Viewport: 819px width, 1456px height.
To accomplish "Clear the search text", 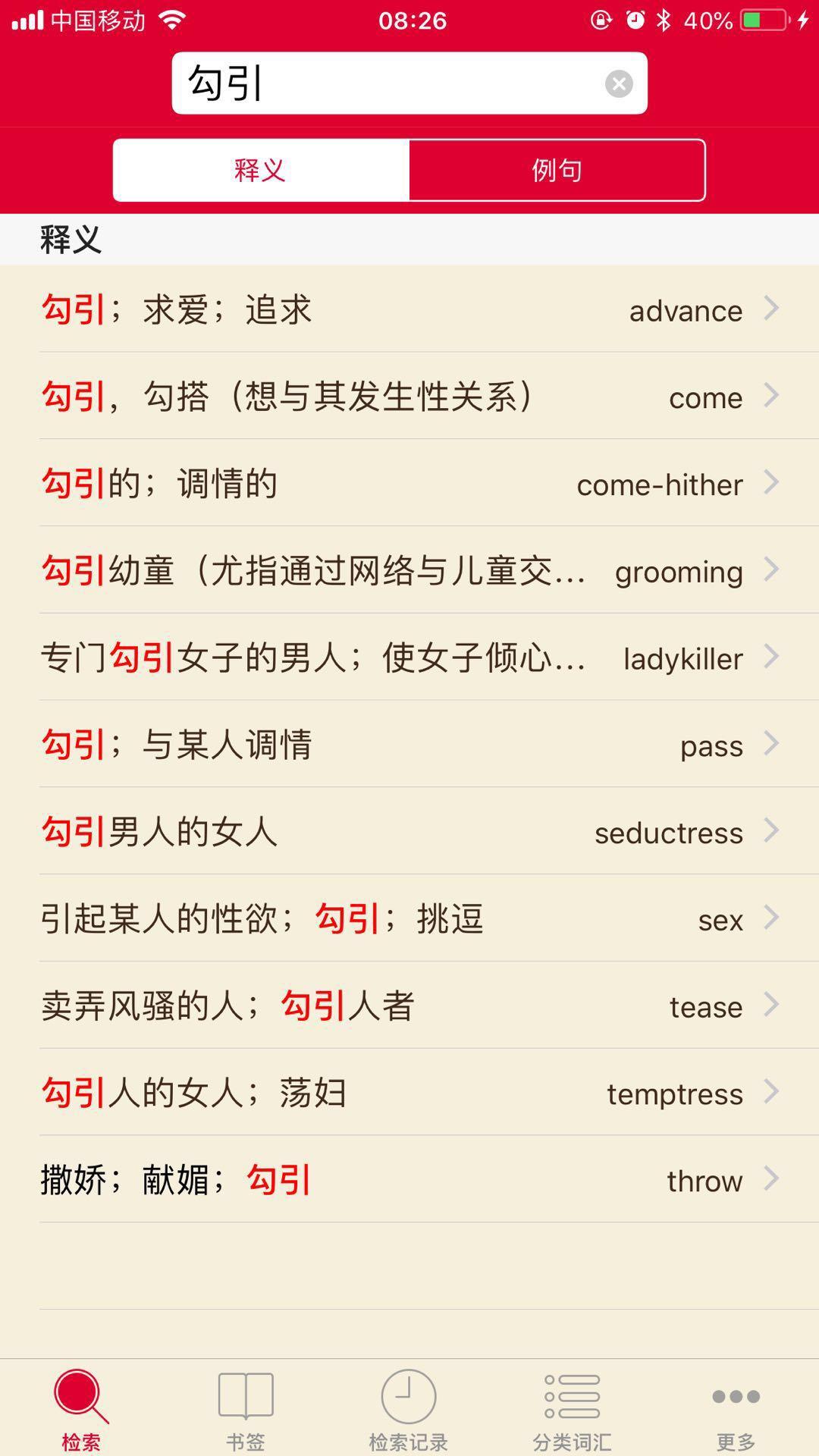I will point(619,83).
